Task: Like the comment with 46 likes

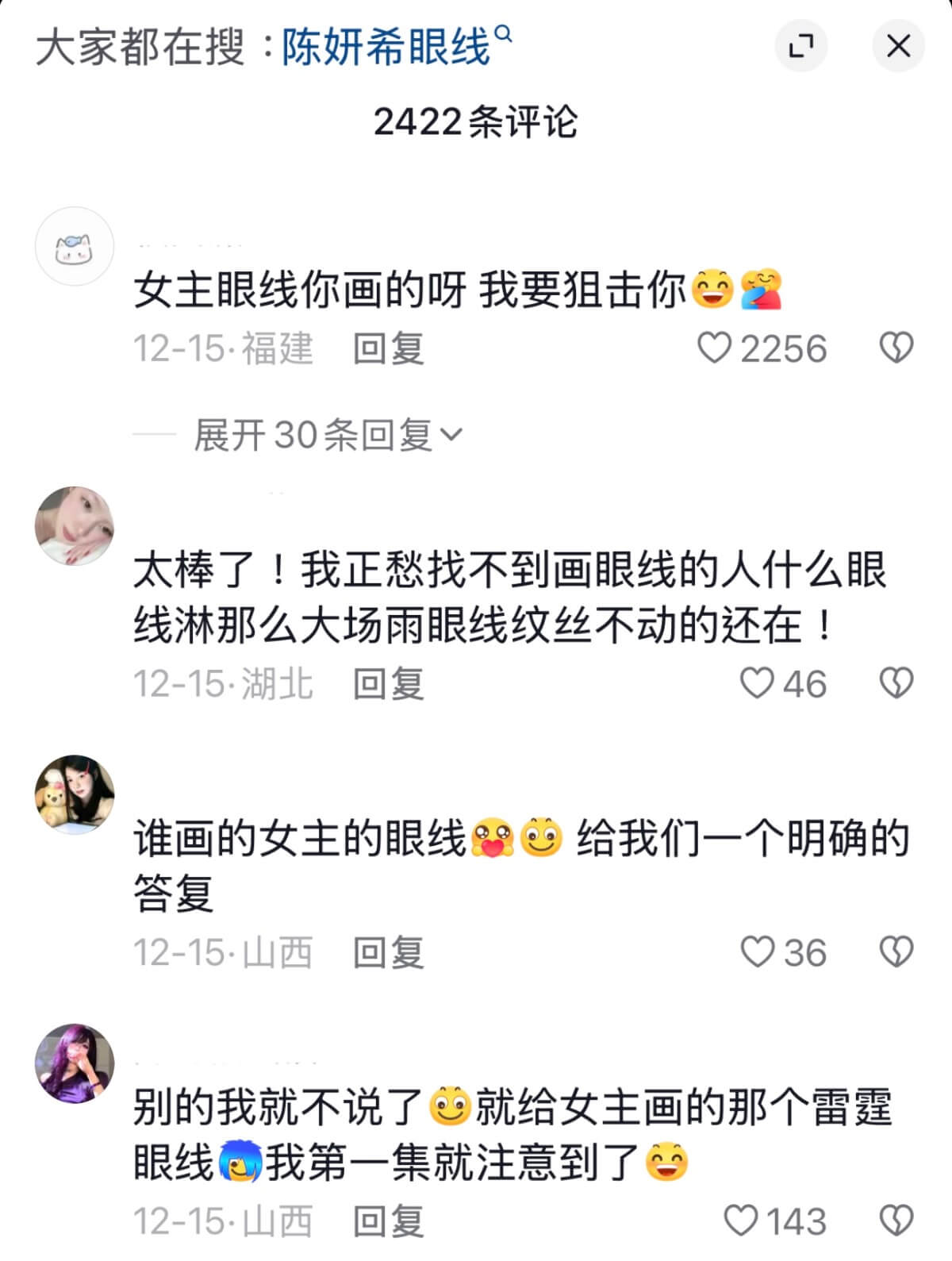Action: click(757, 683)
